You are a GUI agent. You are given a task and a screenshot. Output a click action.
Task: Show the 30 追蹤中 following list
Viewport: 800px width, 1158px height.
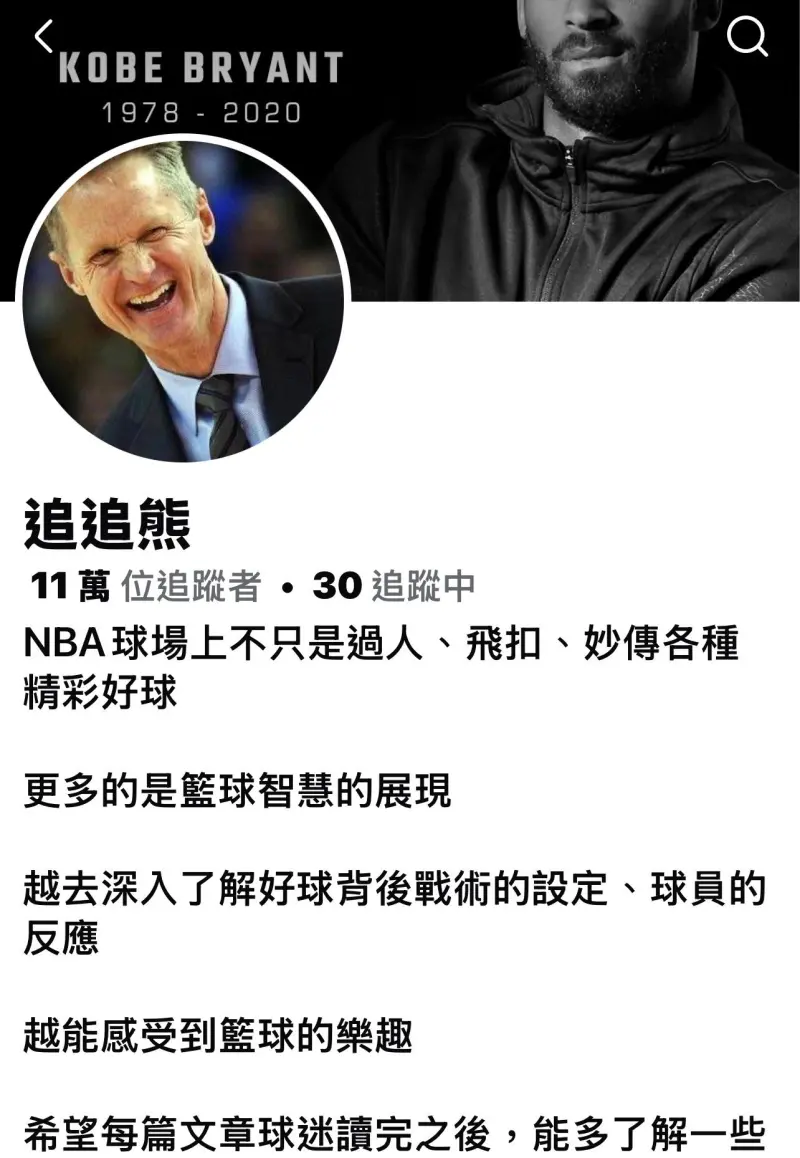click(394, 587)
